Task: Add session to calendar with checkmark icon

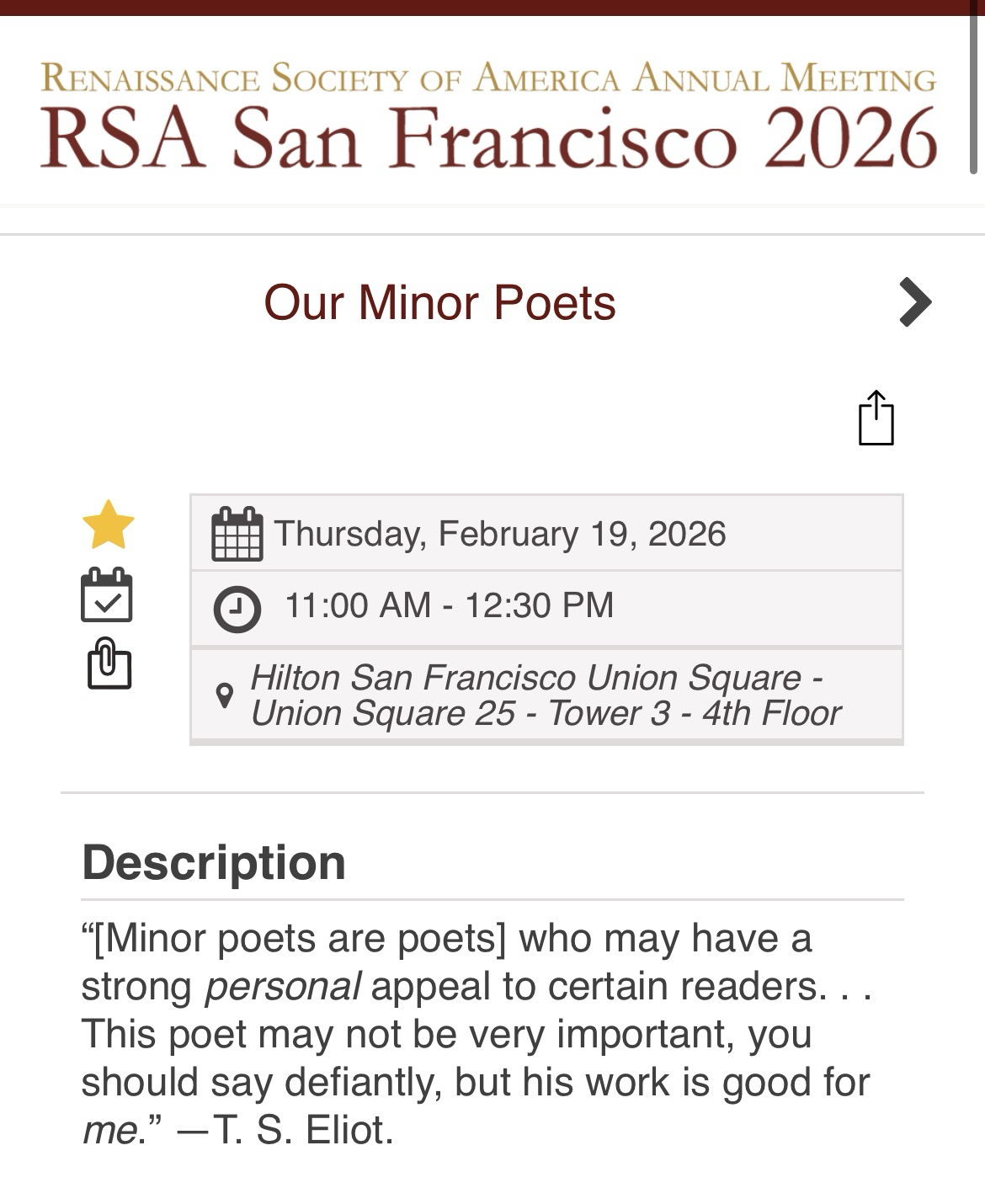Action: point(107,595)
